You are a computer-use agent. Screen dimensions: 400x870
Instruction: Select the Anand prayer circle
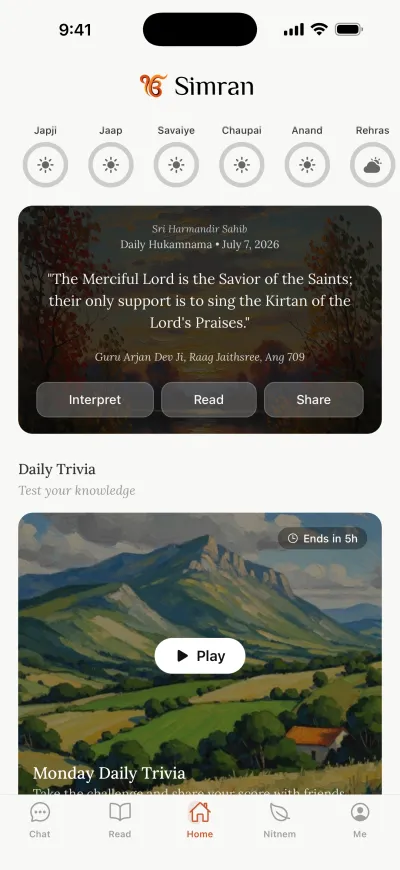click(x=307, y=165)
